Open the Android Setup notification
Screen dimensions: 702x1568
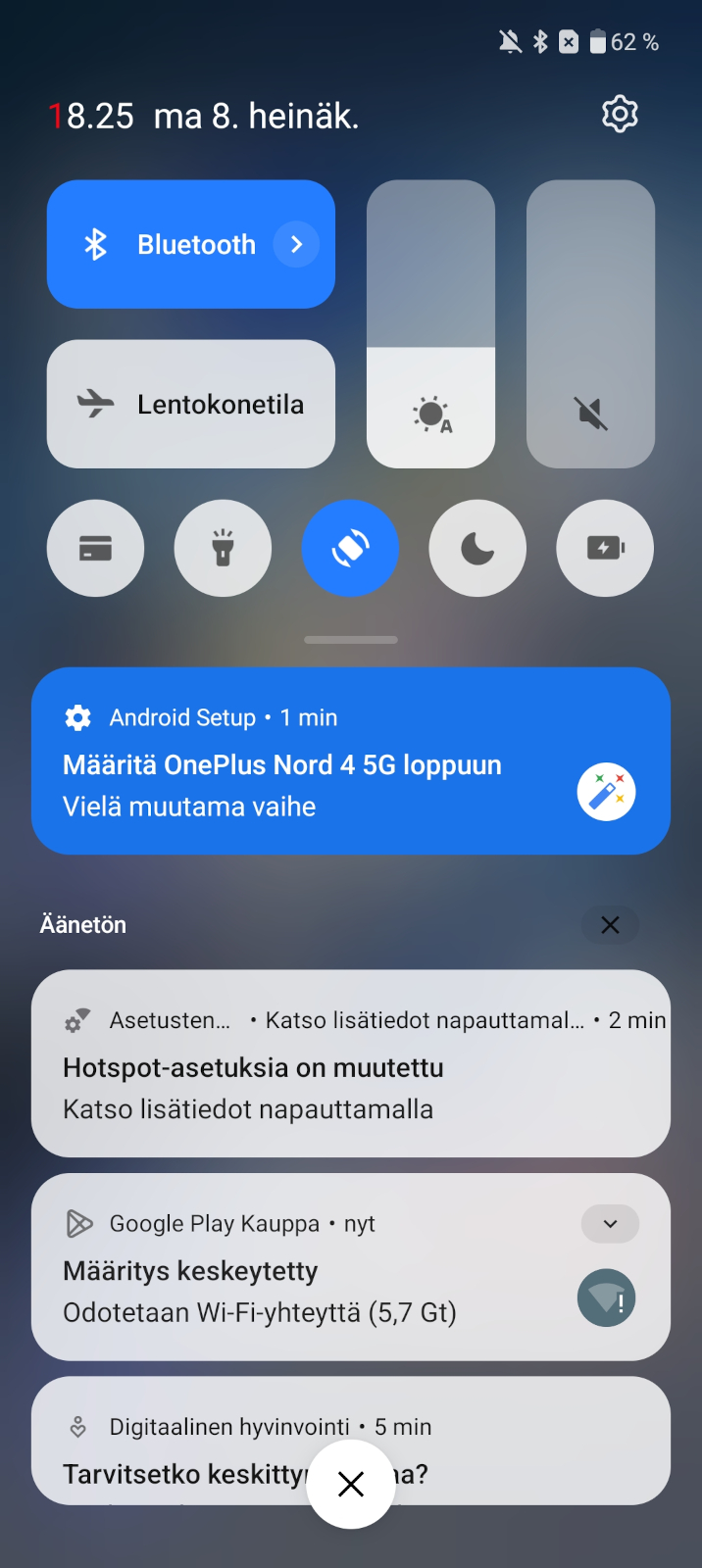[x=351, y=761]
